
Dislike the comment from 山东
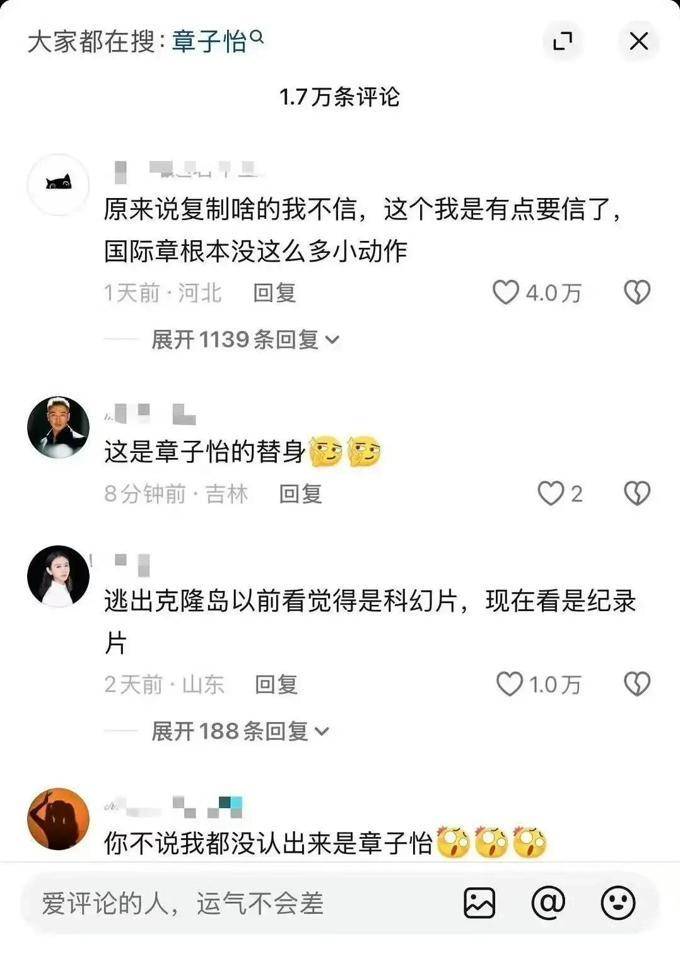(x=637, y=684)
